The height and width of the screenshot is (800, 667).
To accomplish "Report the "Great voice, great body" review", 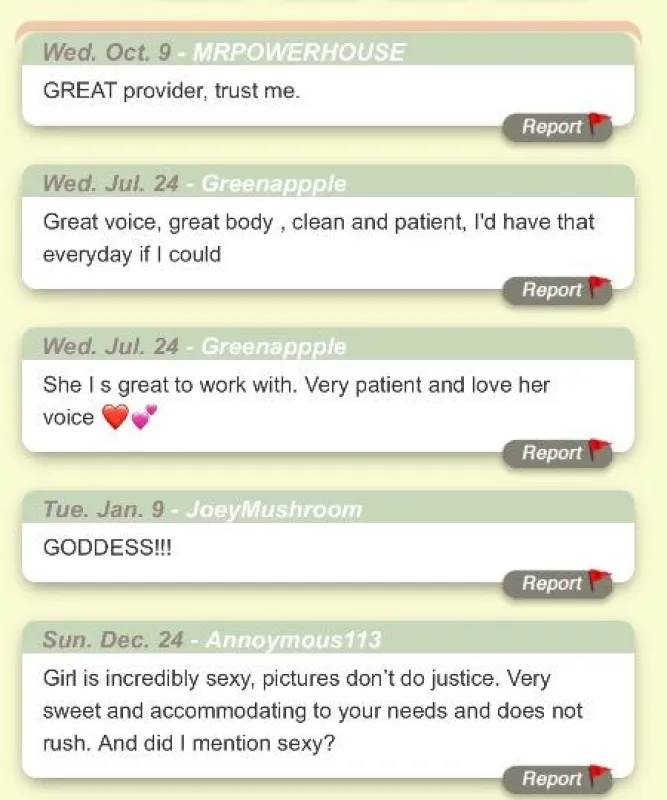I will tap(556, 290).
